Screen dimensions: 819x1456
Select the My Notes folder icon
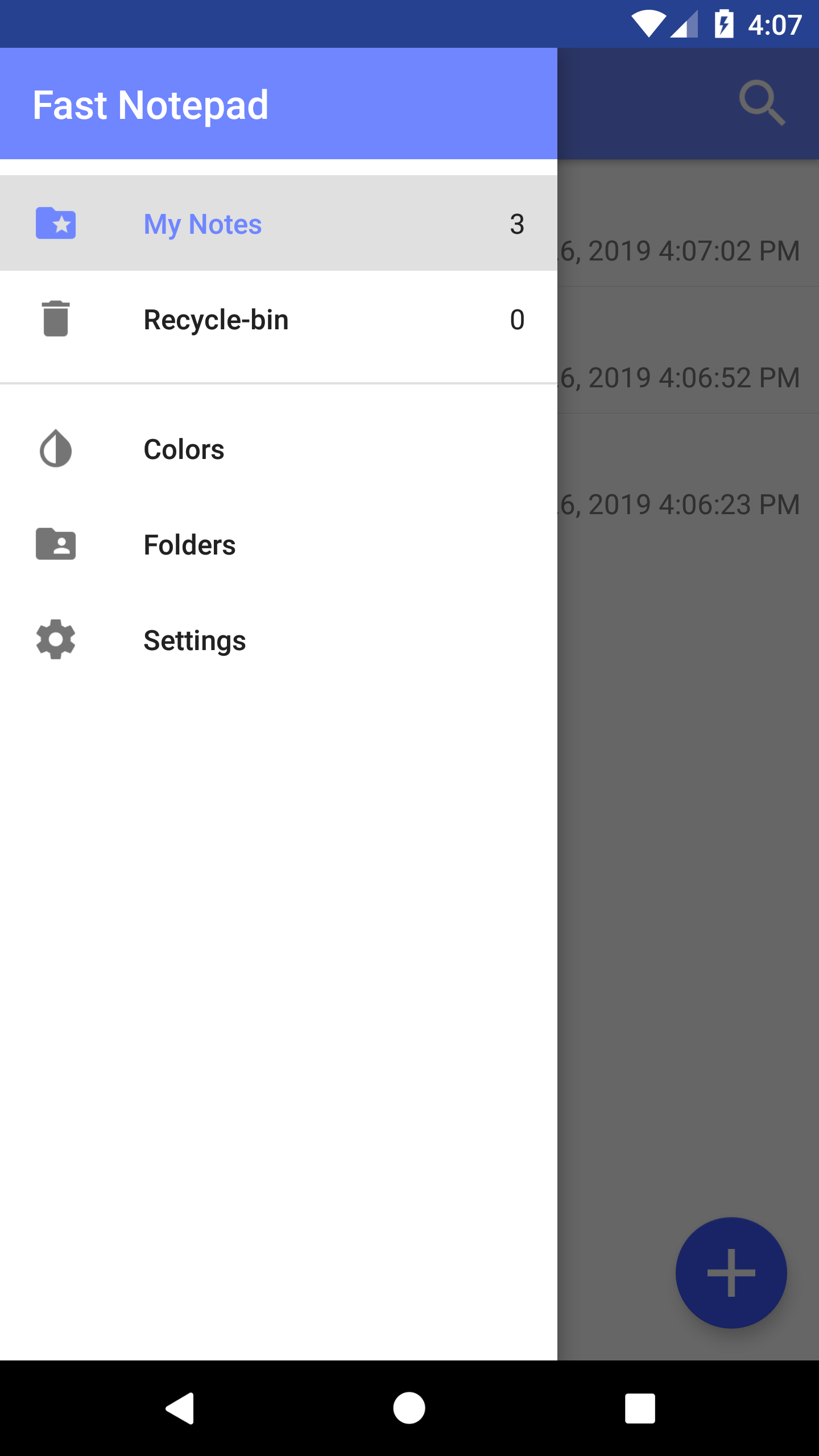55,224
